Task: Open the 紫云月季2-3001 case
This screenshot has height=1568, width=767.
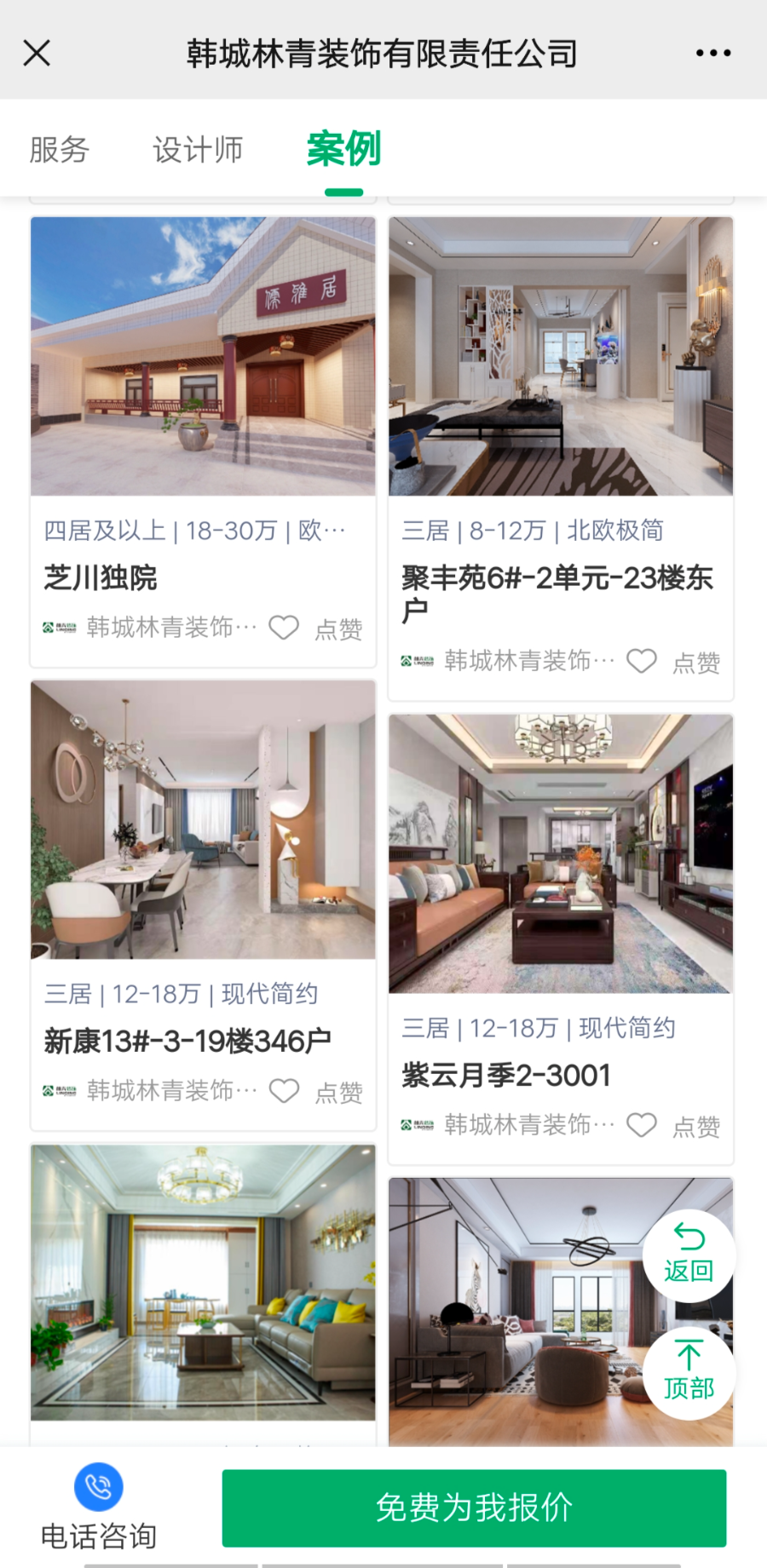Action: pyautogui.click(x=561, y=854)
